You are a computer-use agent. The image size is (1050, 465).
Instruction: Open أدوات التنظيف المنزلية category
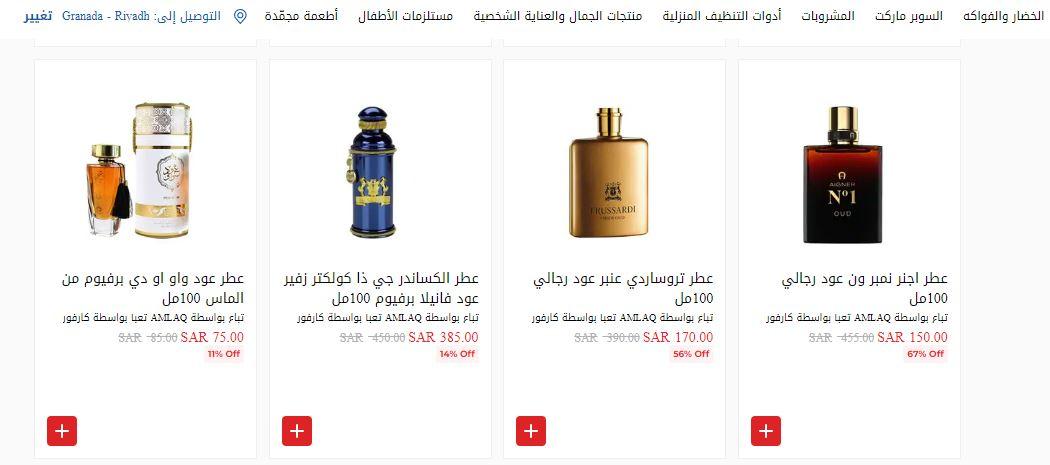pos(724,17)
